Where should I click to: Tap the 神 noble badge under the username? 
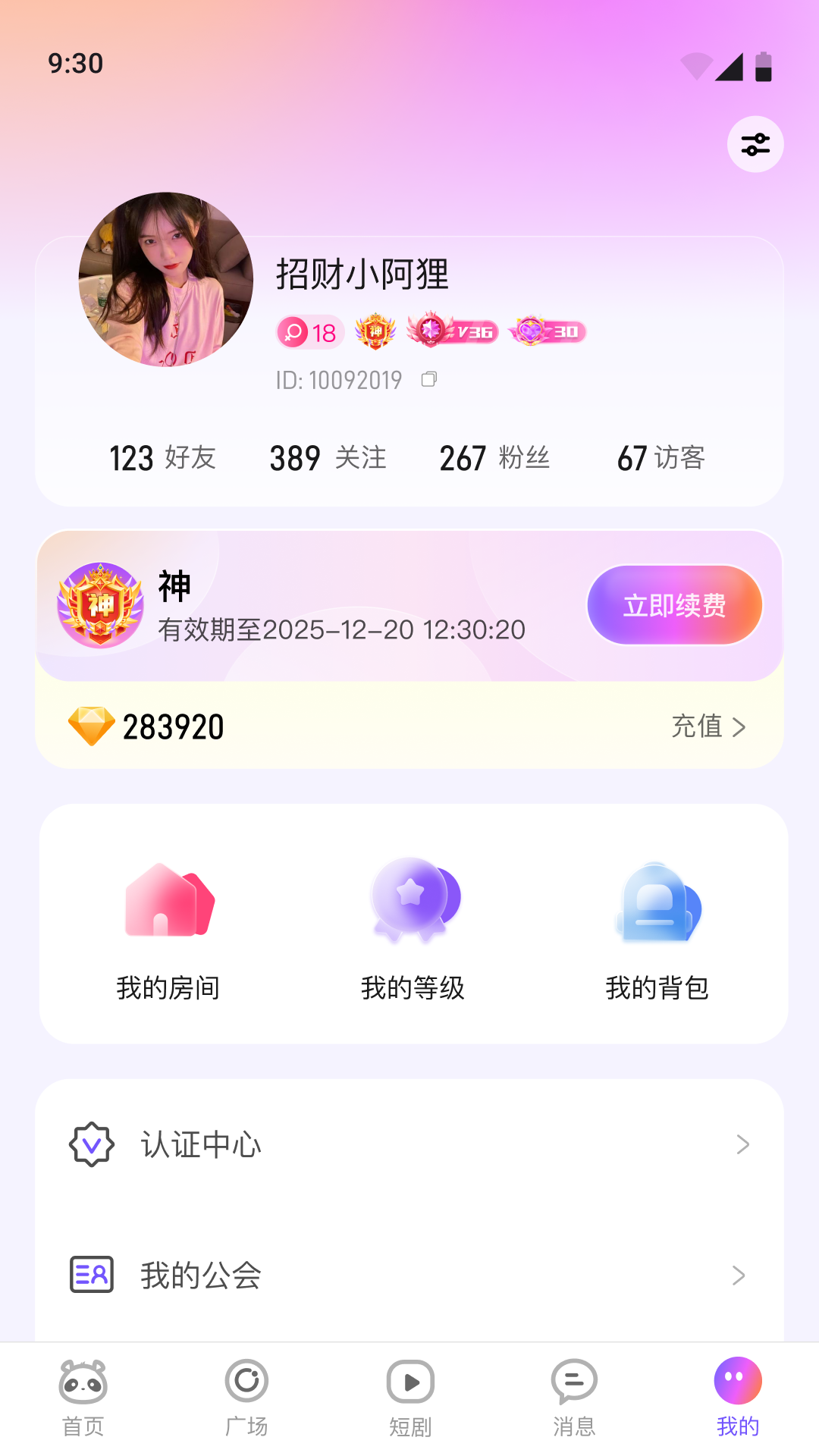pyautogui.click(x=376, y=330)
